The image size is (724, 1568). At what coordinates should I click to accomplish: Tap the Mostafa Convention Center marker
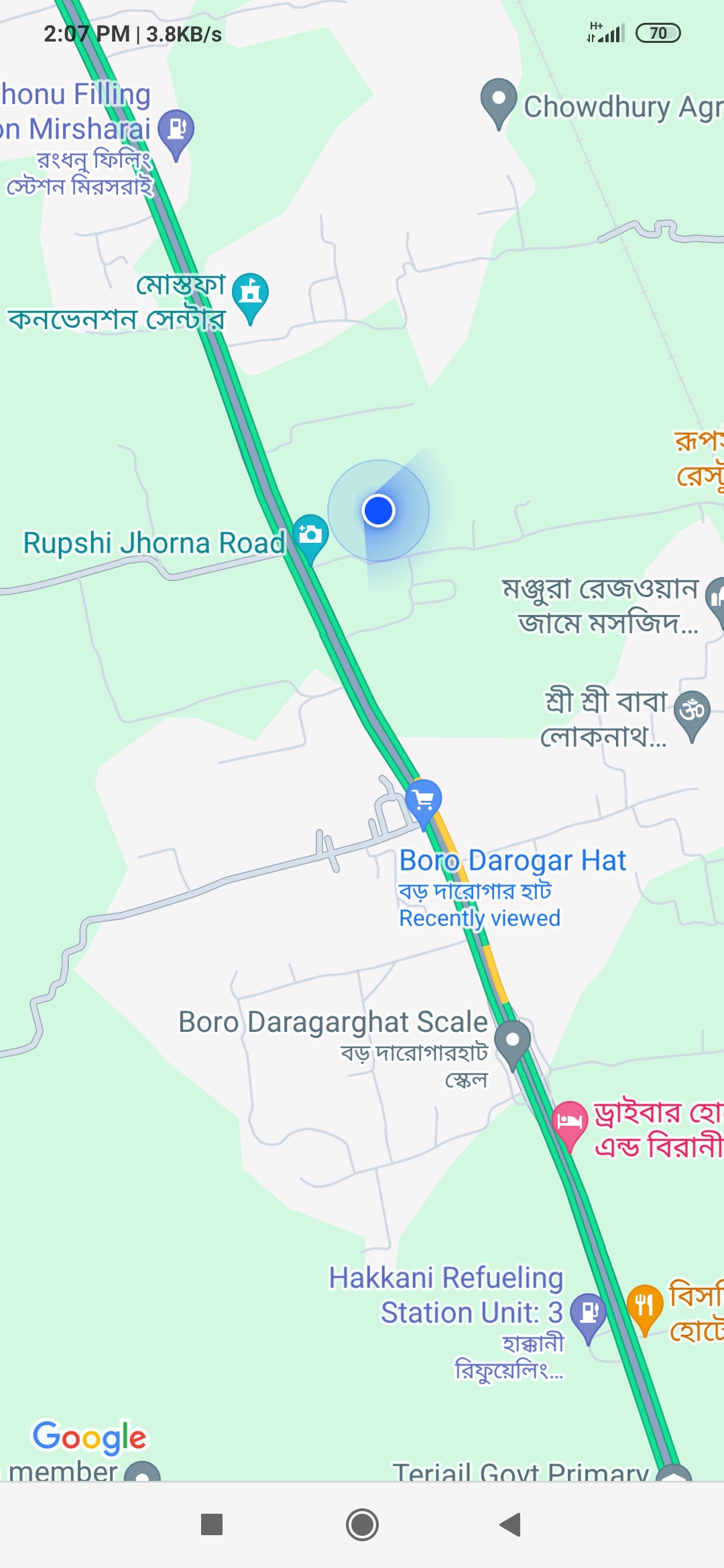click(x=251, y=293)
